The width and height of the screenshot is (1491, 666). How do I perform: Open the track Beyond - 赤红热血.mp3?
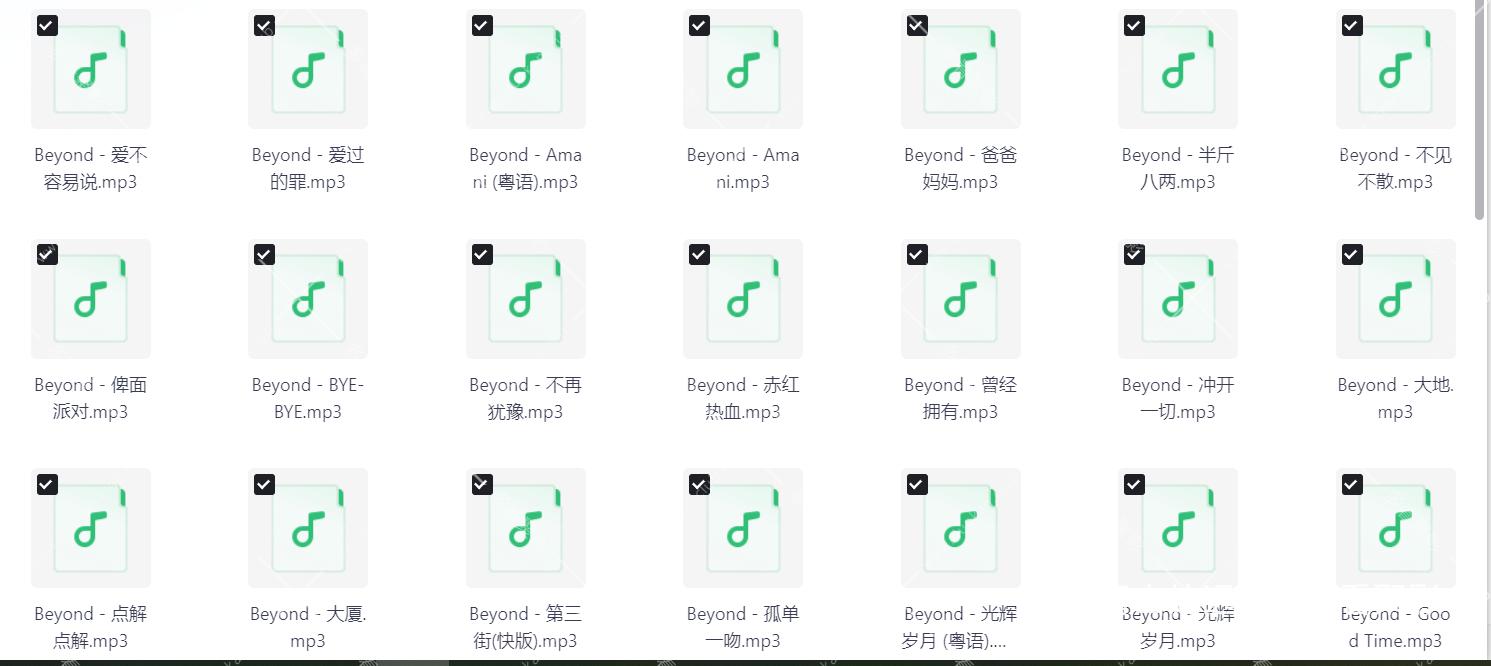coord(743,299)
